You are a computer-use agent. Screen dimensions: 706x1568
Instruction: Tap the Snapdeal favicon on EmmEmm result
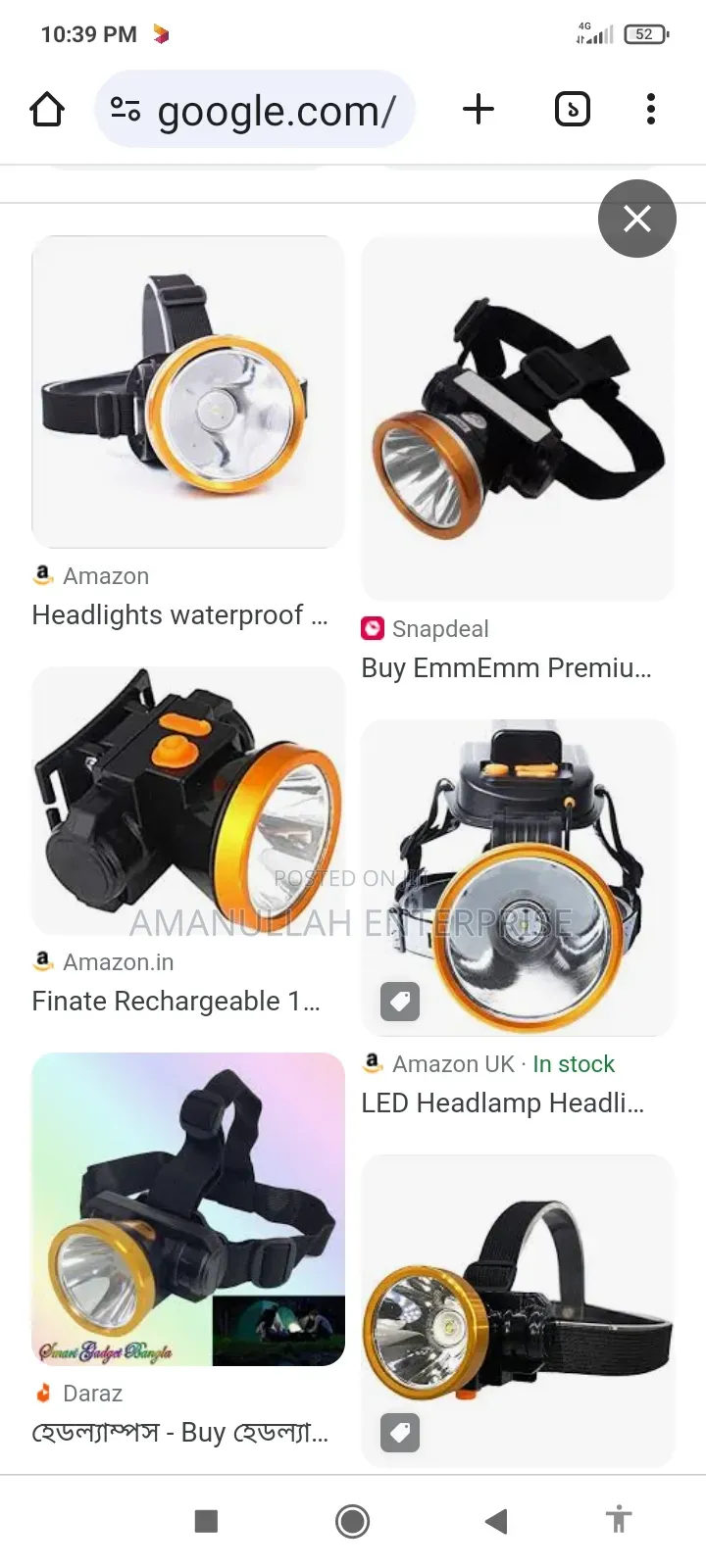pos(373,628)
